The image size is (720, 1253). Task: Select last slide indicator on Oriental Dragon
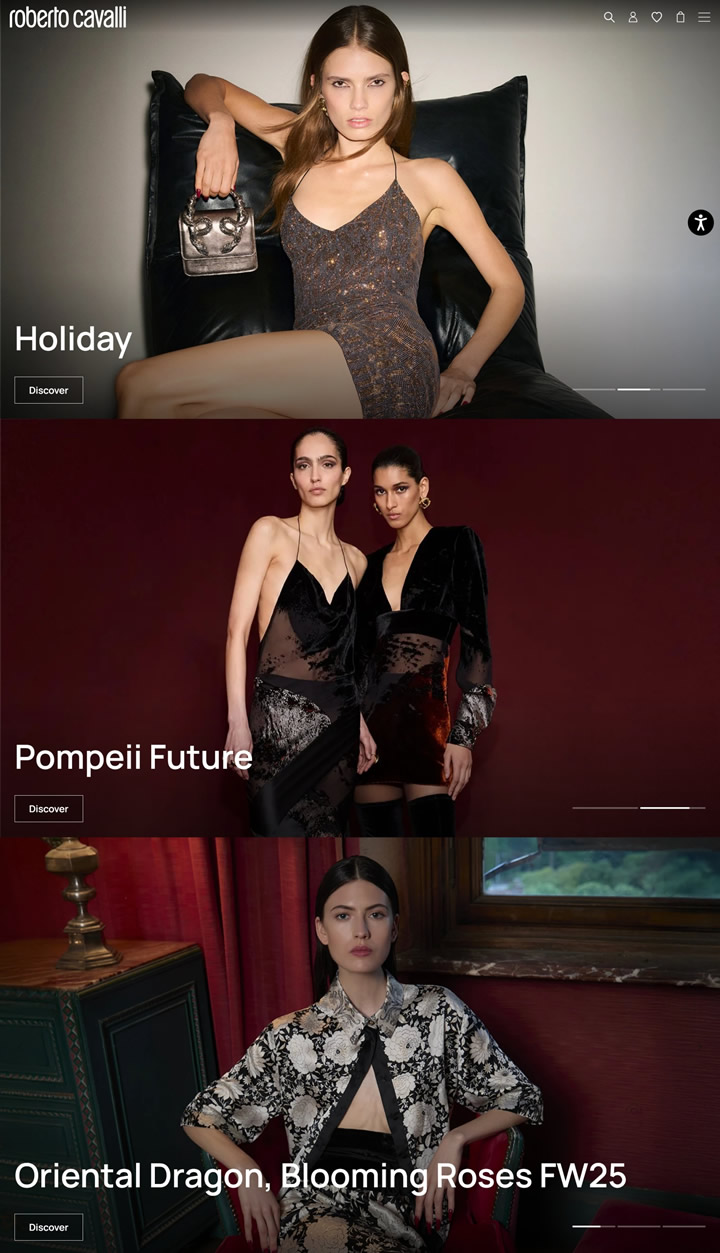tap(684, 1226)
